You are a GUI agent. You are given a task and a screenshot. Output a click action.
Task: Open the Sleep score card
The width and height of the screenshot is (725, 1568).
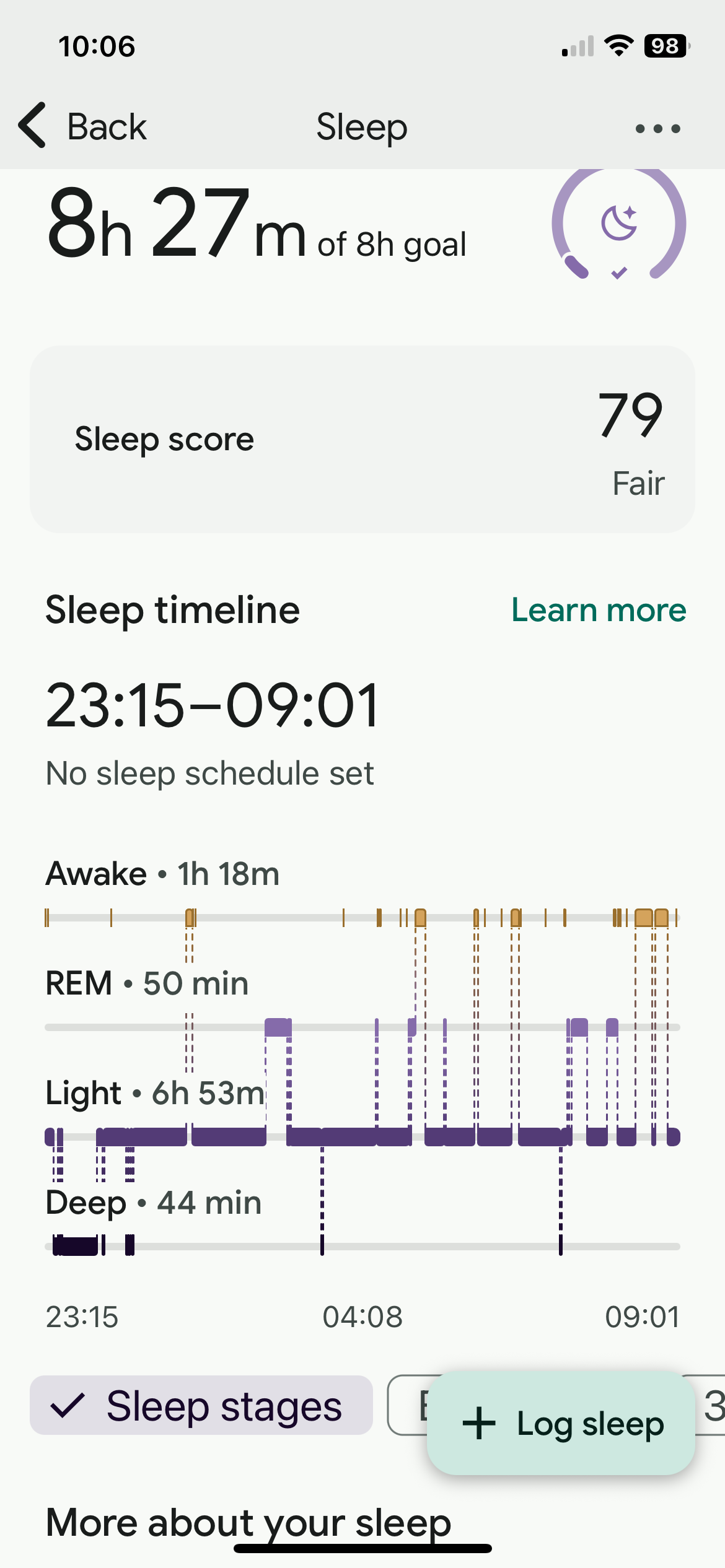pyautogui.click(x=362, y=440)
